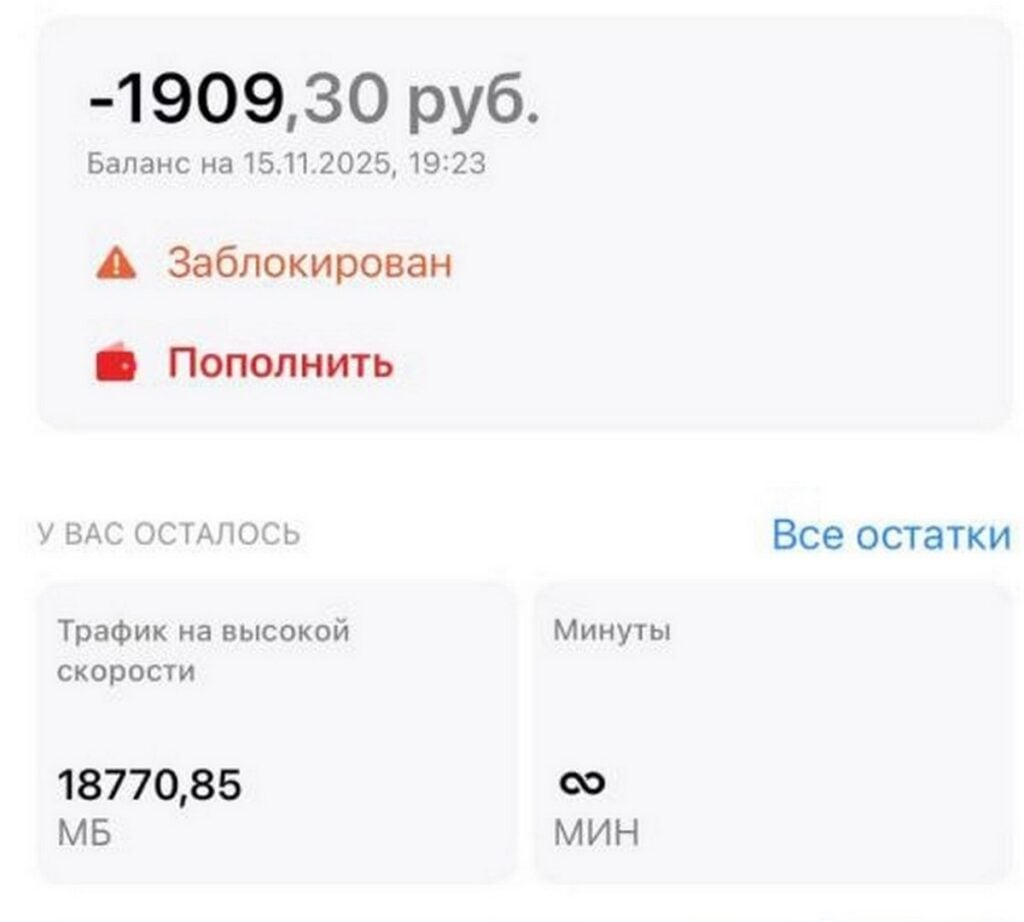
Task: Tap Пополнить to top up balance
Action: click(278, 363)
